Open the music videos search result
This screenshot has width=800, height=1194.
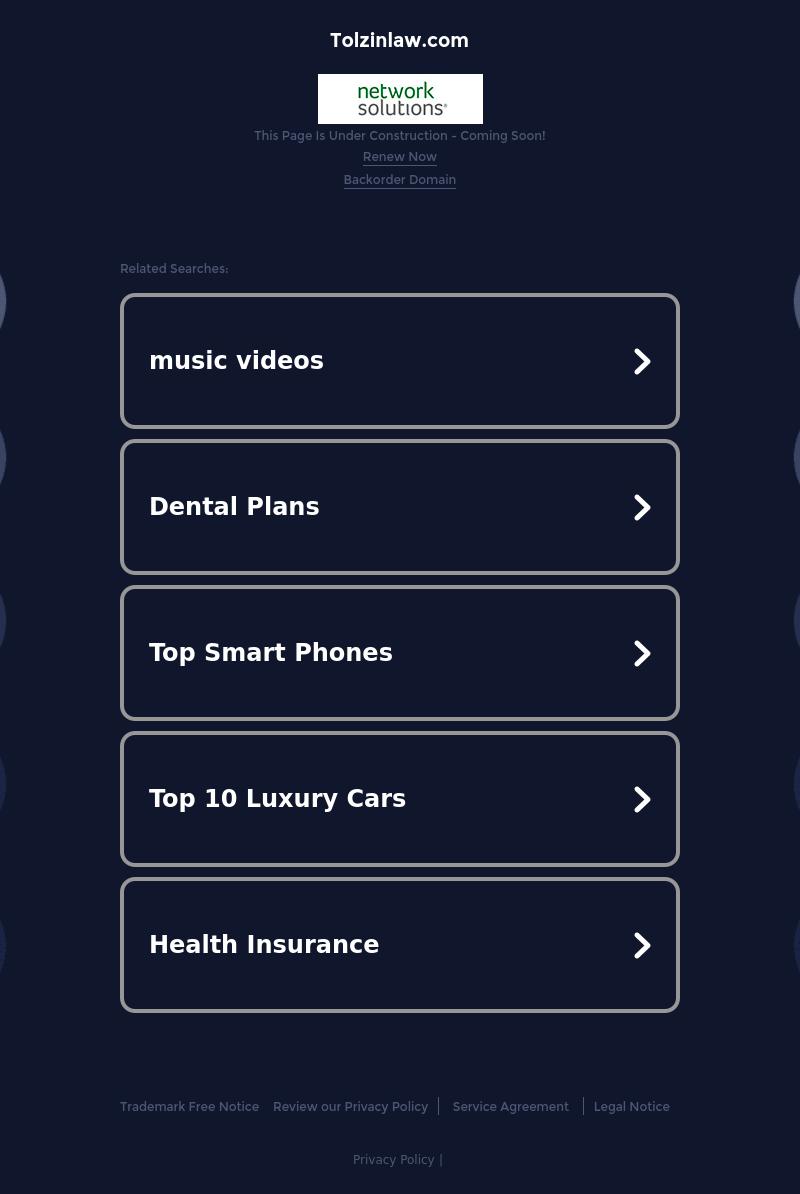coord(399,361)
